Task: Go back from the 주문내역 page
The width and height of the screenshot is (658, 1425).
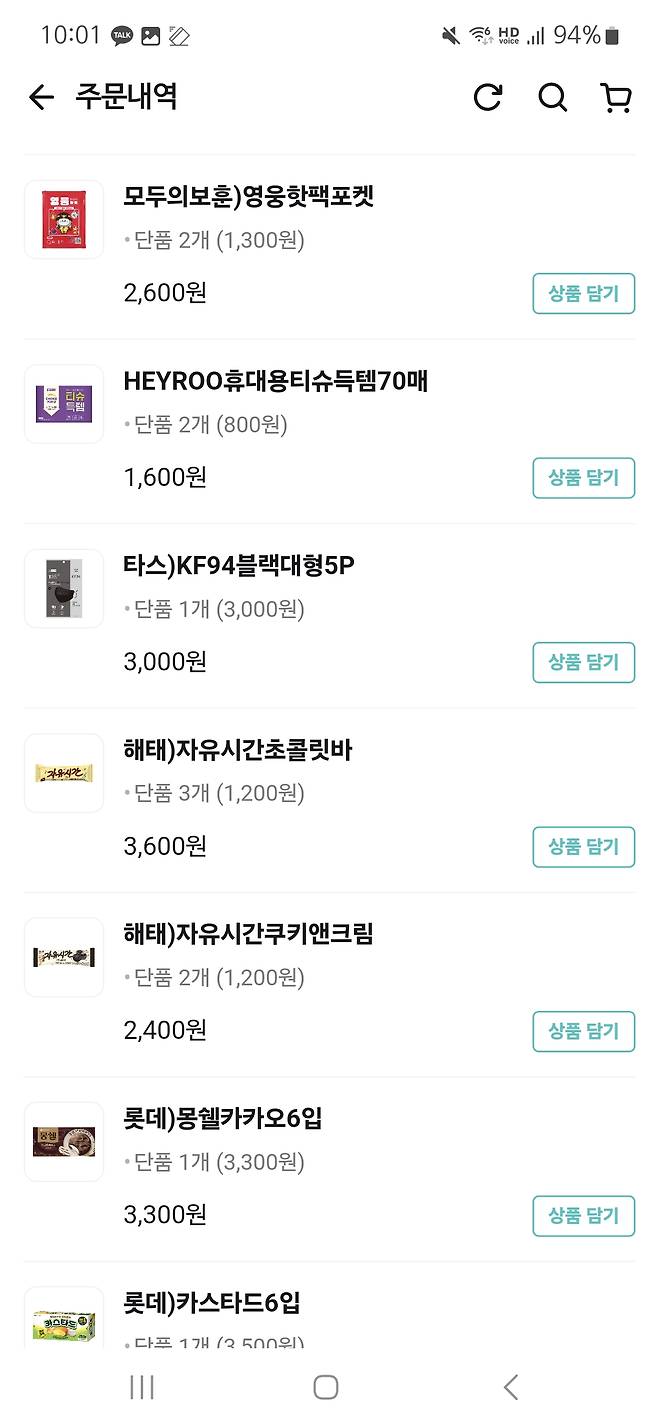Action: pyautogui.click(x=41, y=97)
